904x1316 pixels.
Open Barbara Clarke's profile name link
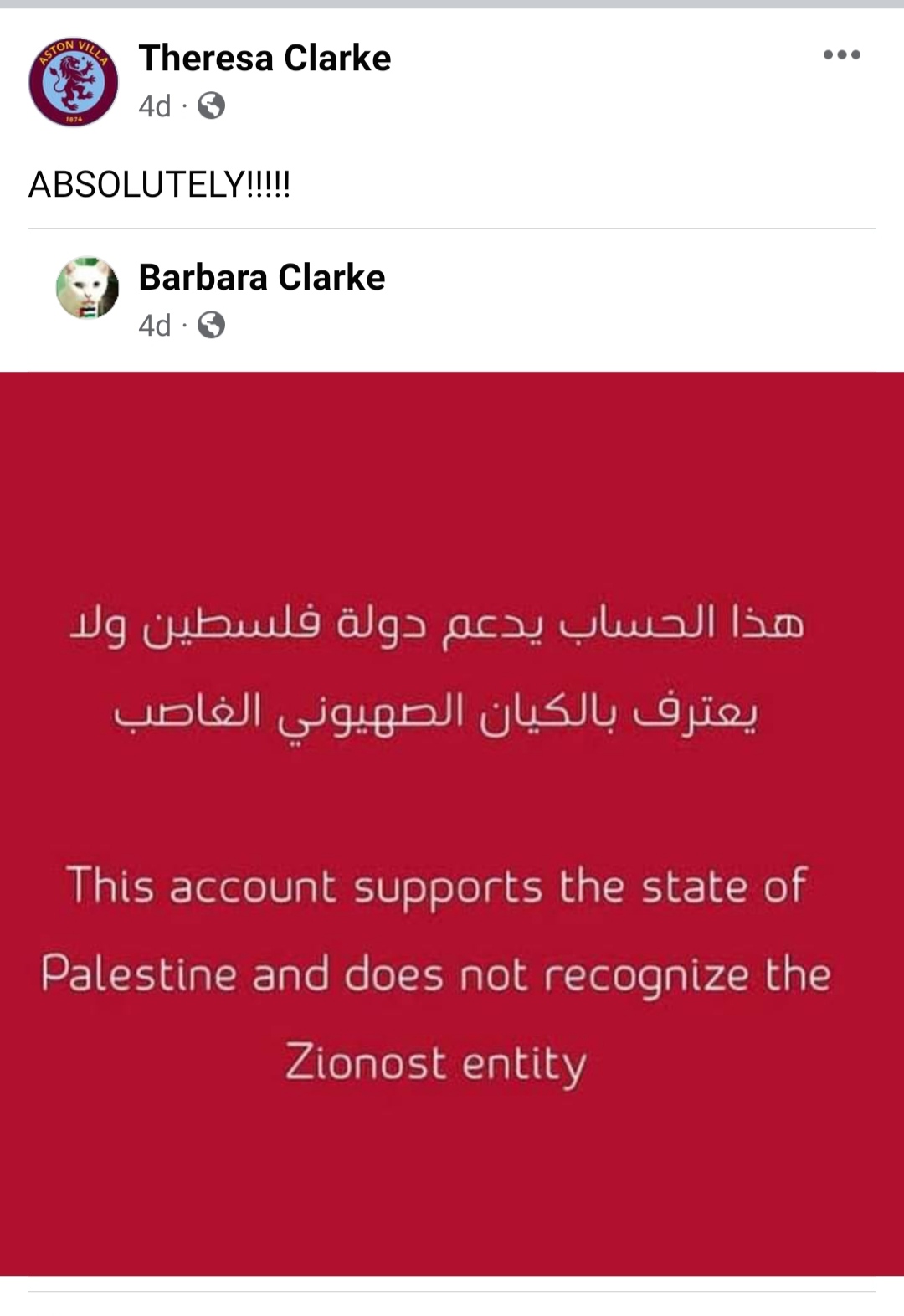[261, 278]
